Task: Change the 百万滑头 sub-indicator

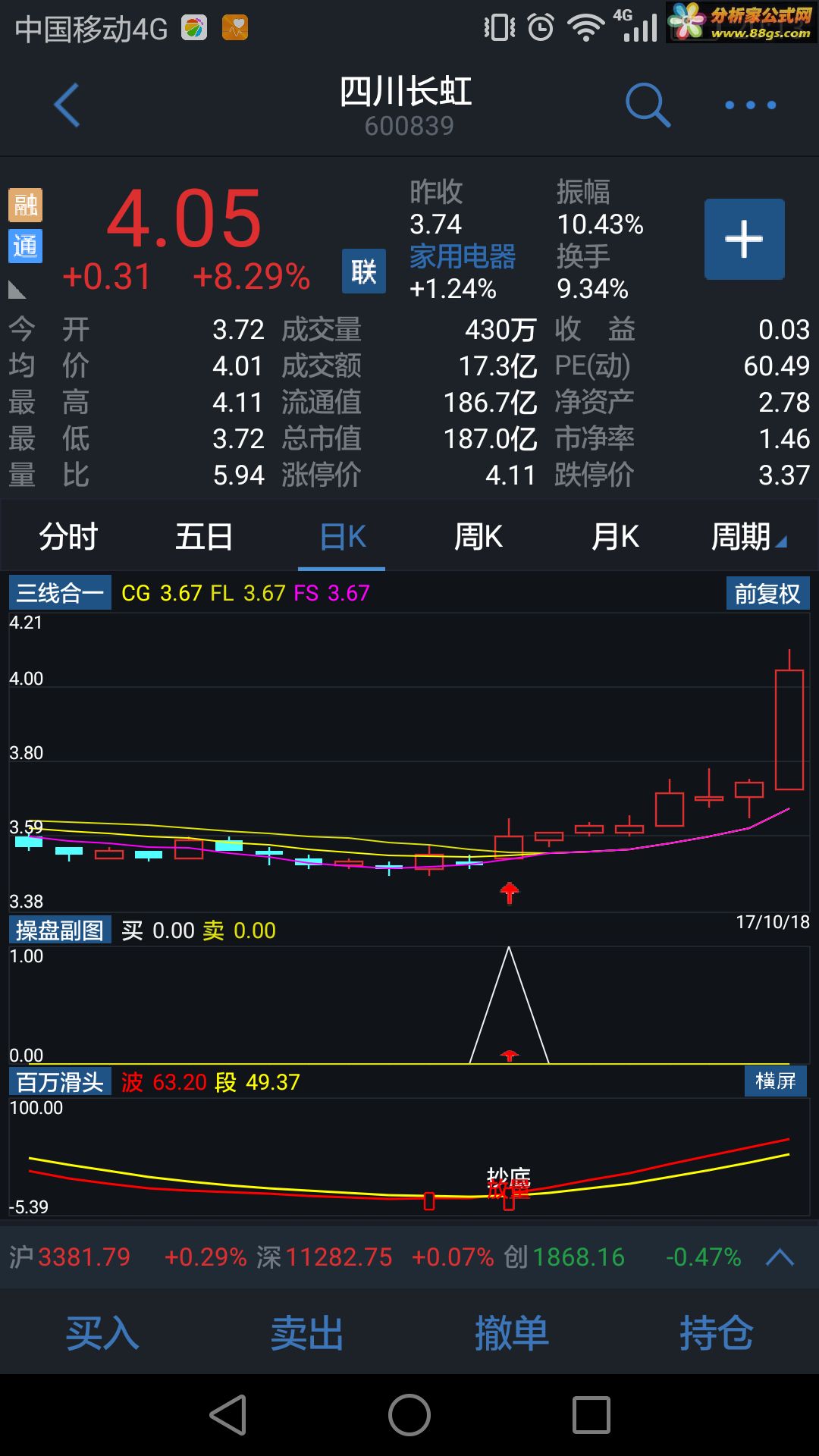Action: (x=60, y=1082)
